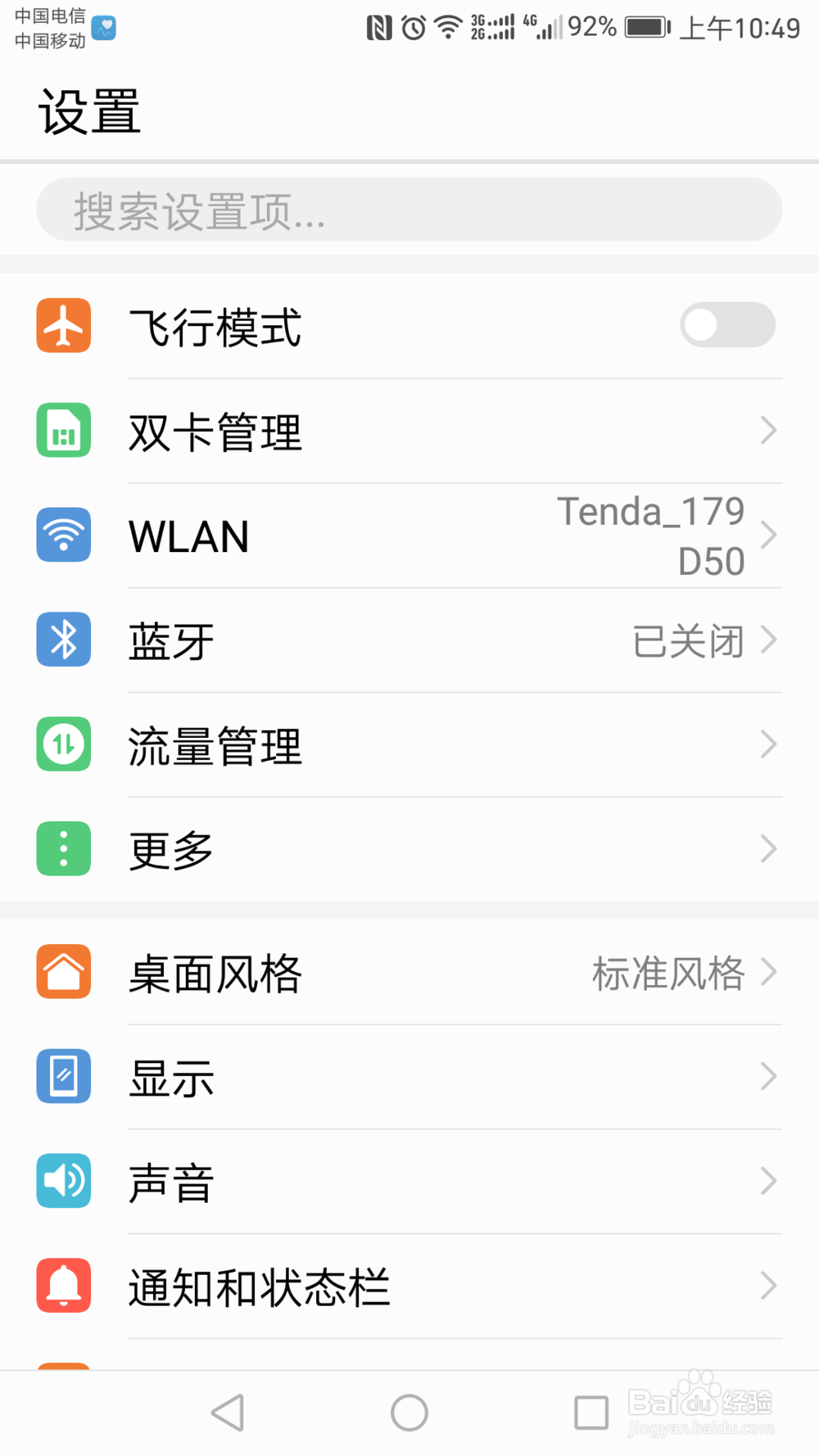Viewport: 819px width, 1456px height.
Task: Open WLAN network Tenda_179 D50
Action: (x=409, y=535)
